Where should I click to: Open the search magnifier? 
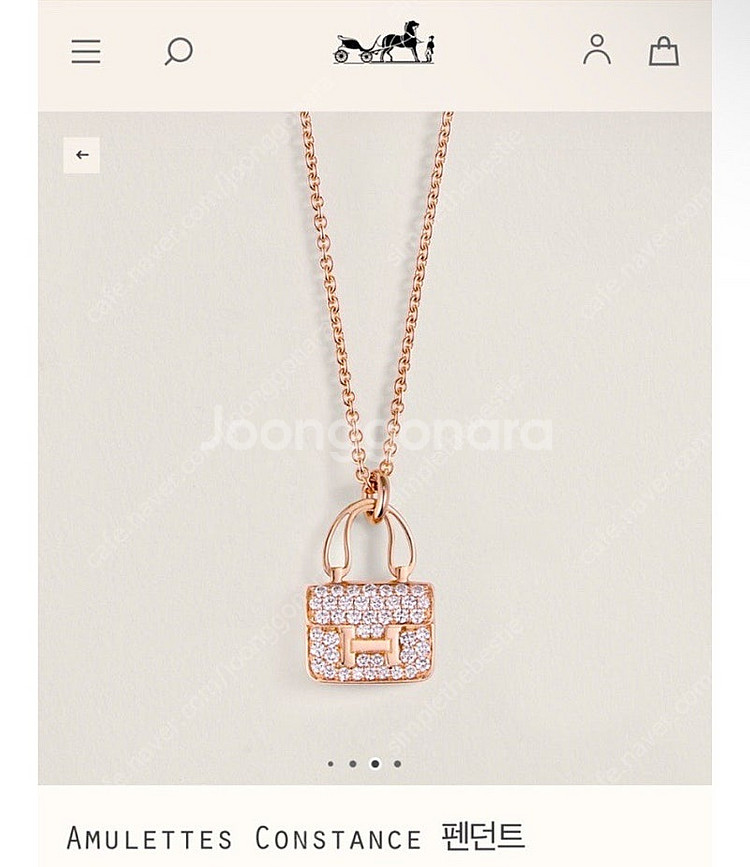tap(178, 51)
